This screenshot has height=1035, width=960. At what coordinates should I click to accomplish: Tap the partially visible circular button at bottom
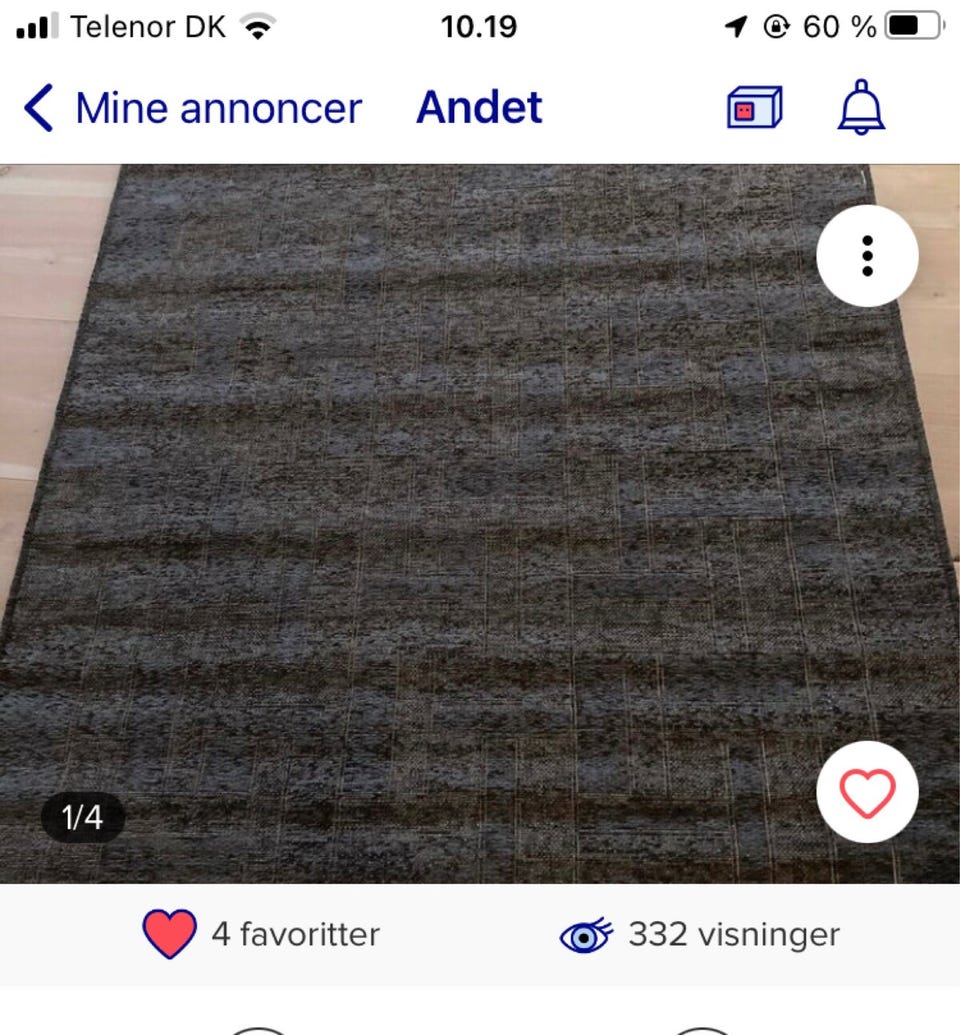[x=260, y=1030]
